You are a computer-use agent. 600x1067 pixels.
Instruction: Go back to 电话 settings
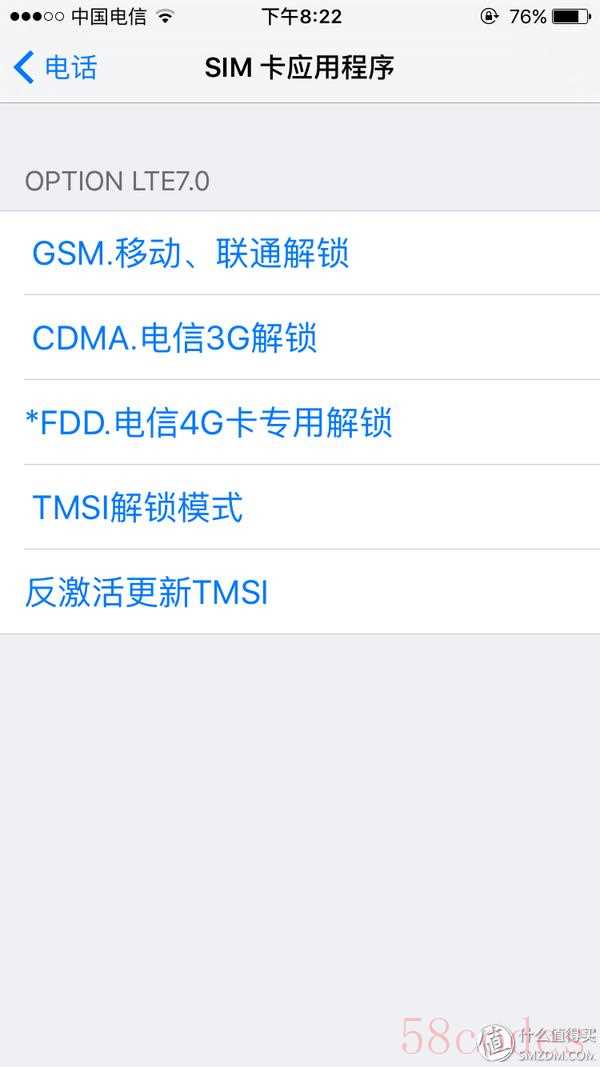click(x=55, y=68)
